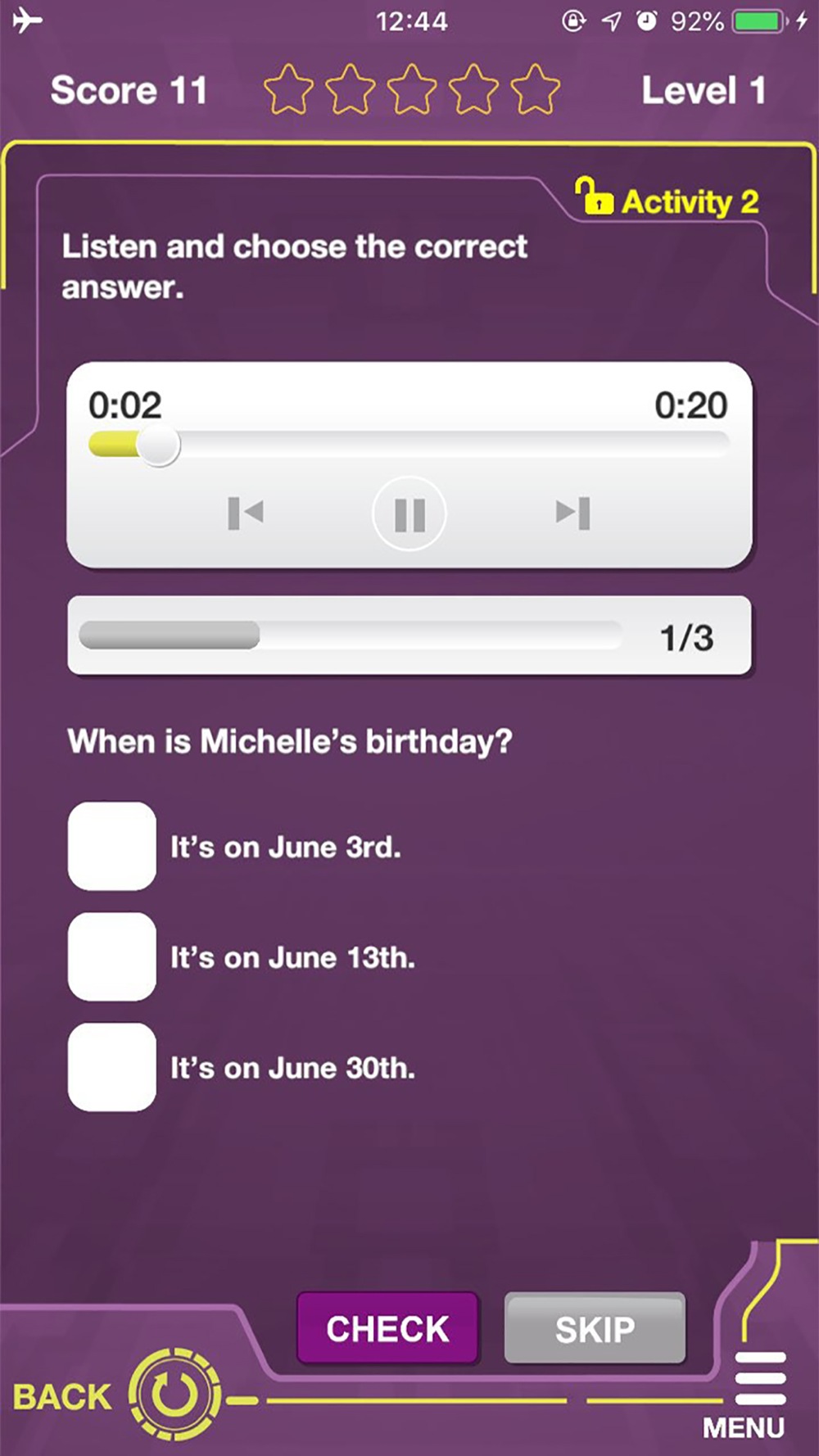
Task: Check the selected answer
Action: click(x=387, y=1328)
